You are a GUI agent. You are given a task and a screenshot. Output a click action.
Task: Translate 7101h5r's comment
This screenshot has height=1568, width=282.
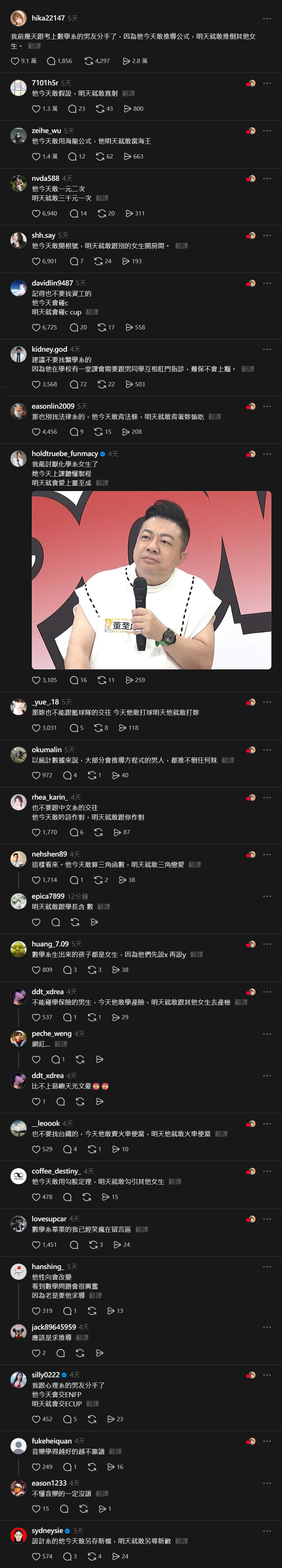click(x=128, y=94)
